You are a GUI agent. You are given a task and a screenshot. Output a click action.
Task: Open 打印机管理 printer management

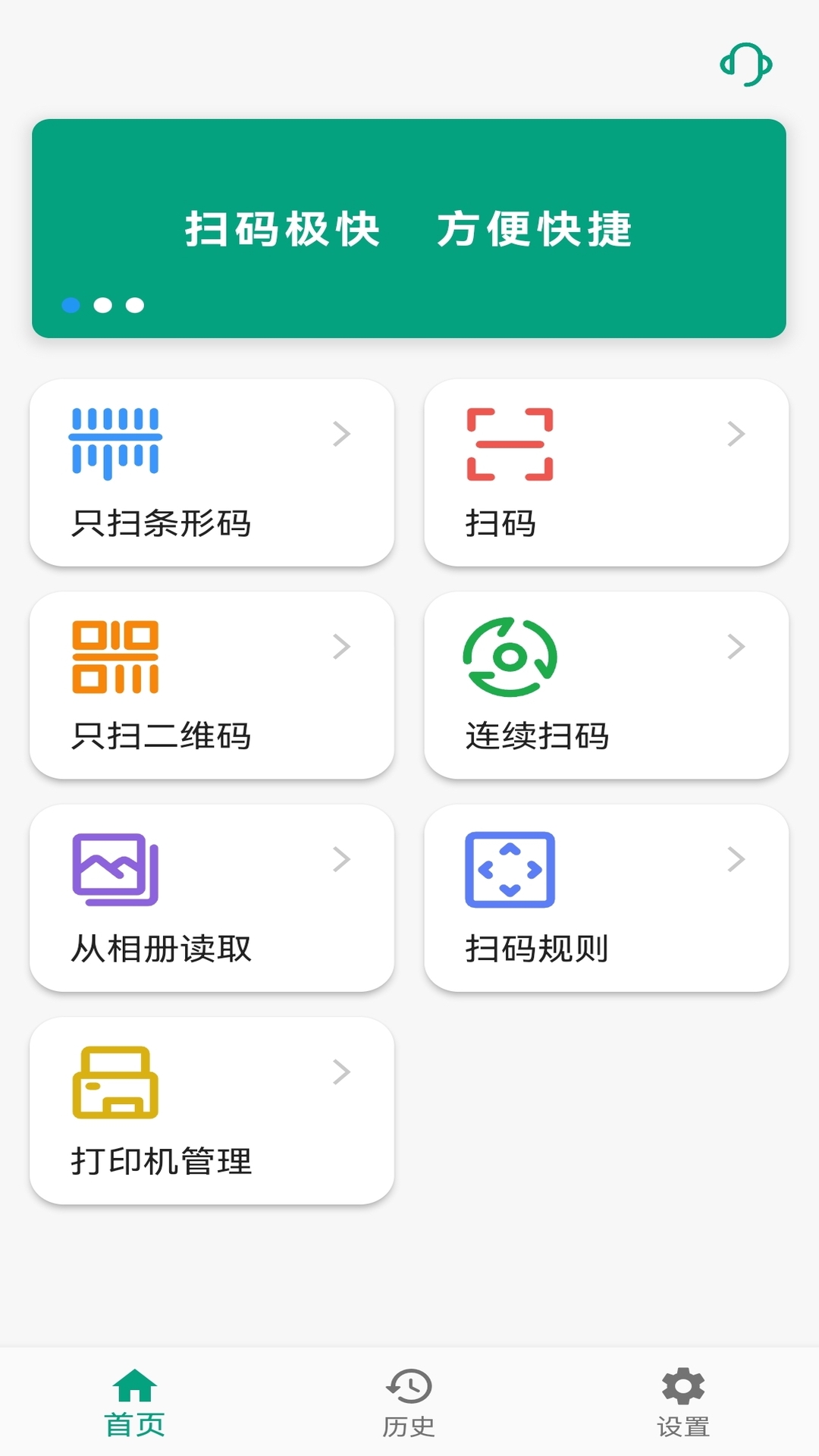(x=212, y=1110)
